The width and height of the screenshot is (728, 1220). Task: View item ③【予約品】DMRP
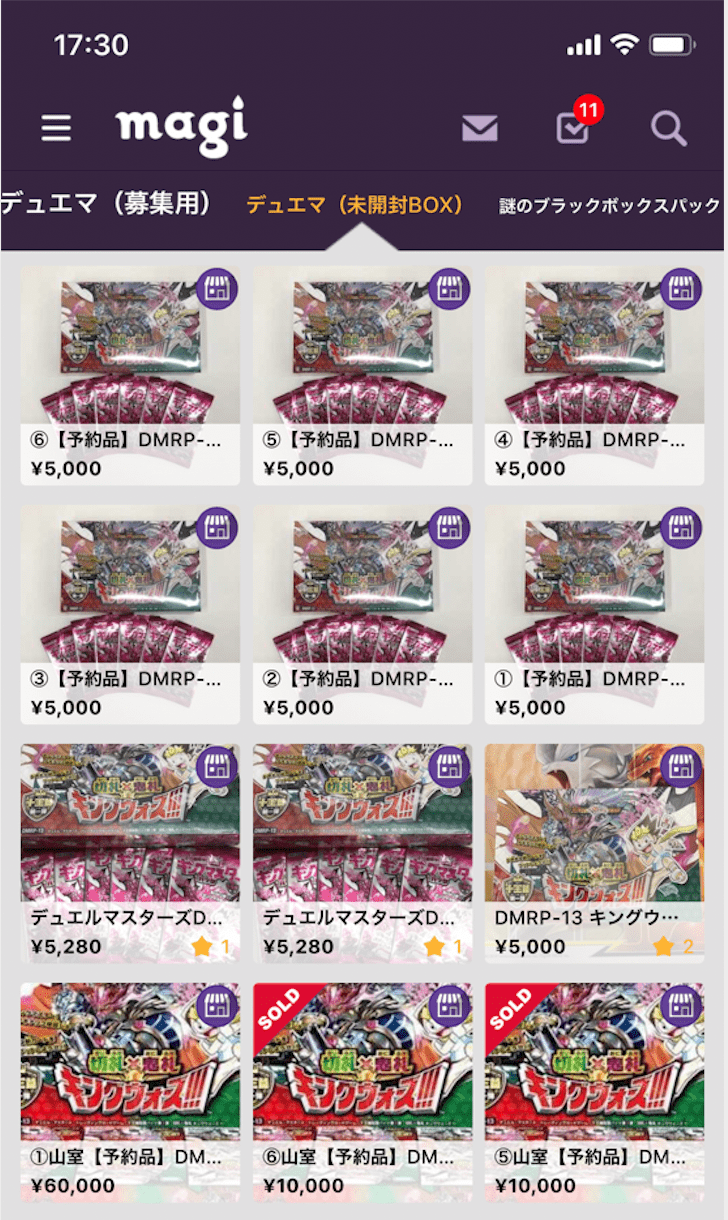tap(130, 613)
